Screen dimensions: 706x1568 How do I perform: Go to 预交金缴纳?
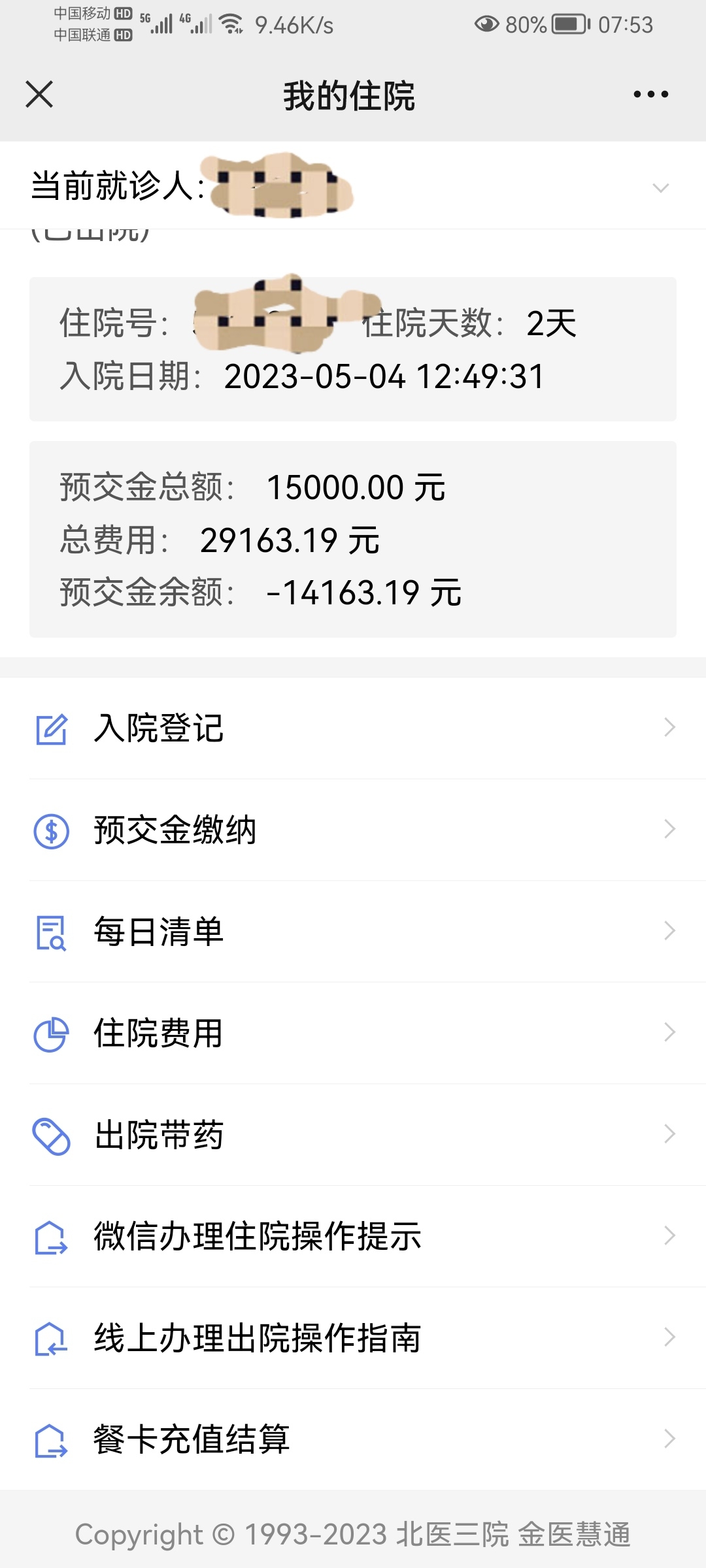click(353, 830)
